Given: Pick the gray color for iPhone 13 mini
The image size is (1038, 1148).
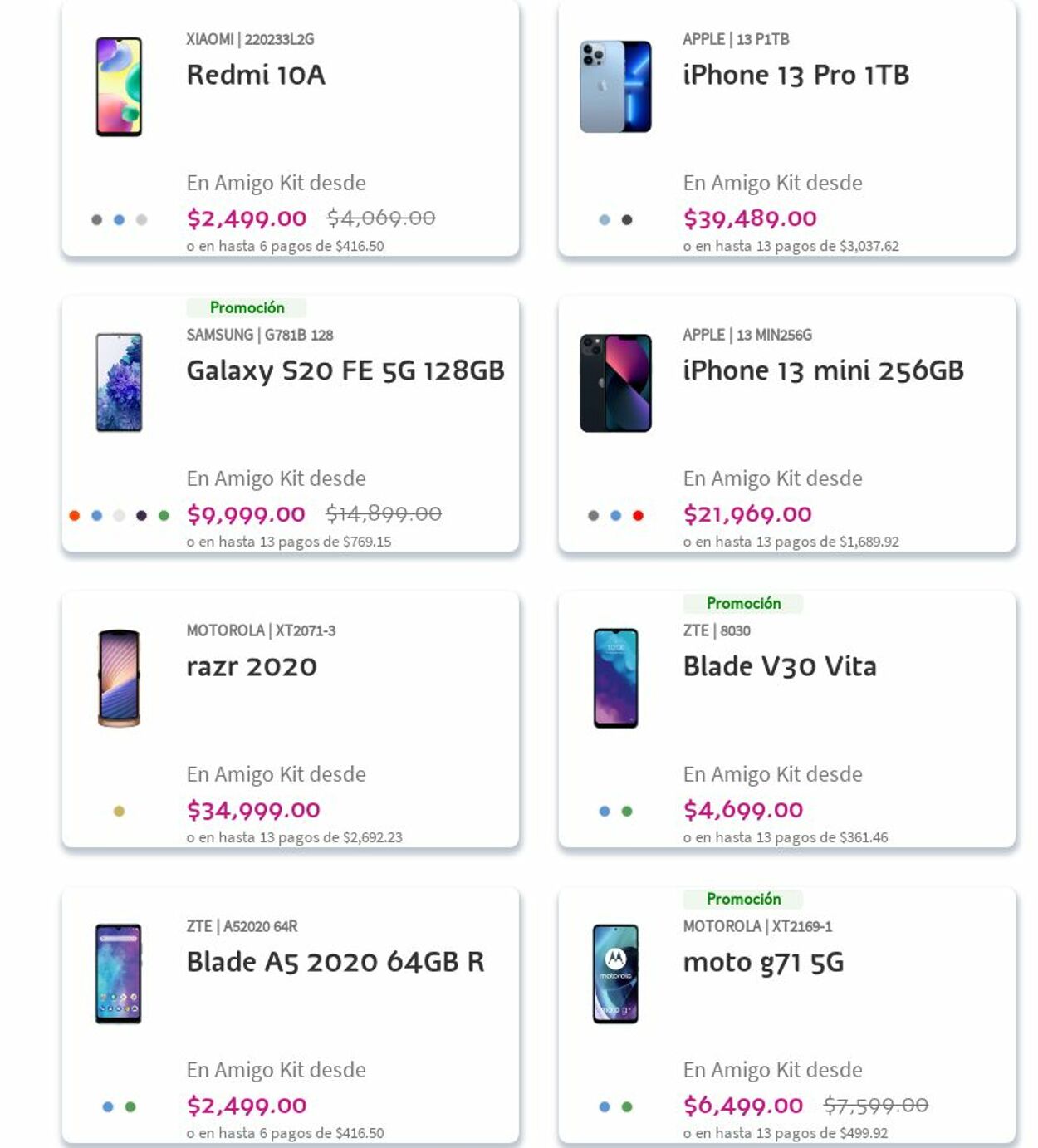Looking at the screenshot, I should tap(593, 516).
